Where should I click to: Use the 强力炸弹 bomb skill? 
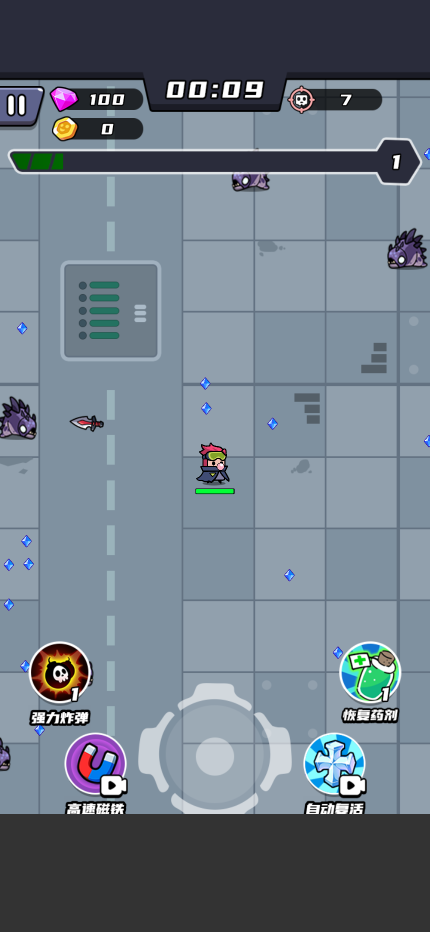pos(60,672)
